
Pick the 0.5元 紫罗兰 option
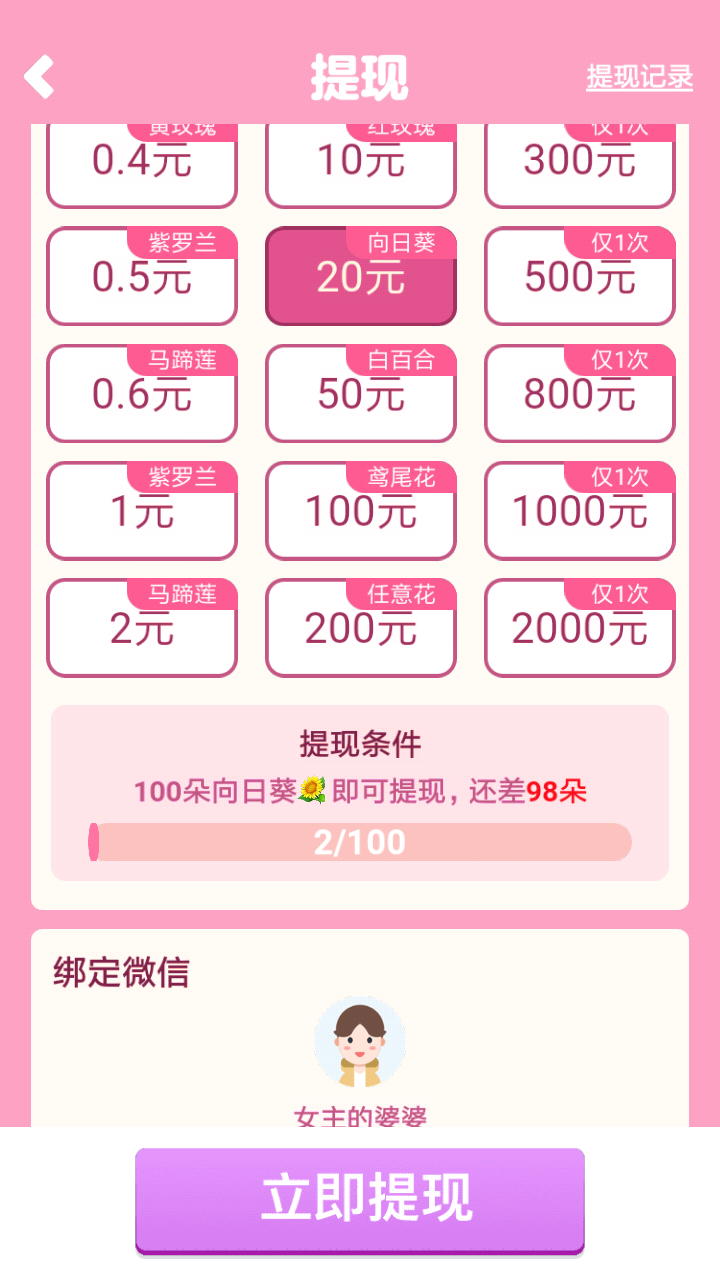pyautogui.click(x=141, y=277)
